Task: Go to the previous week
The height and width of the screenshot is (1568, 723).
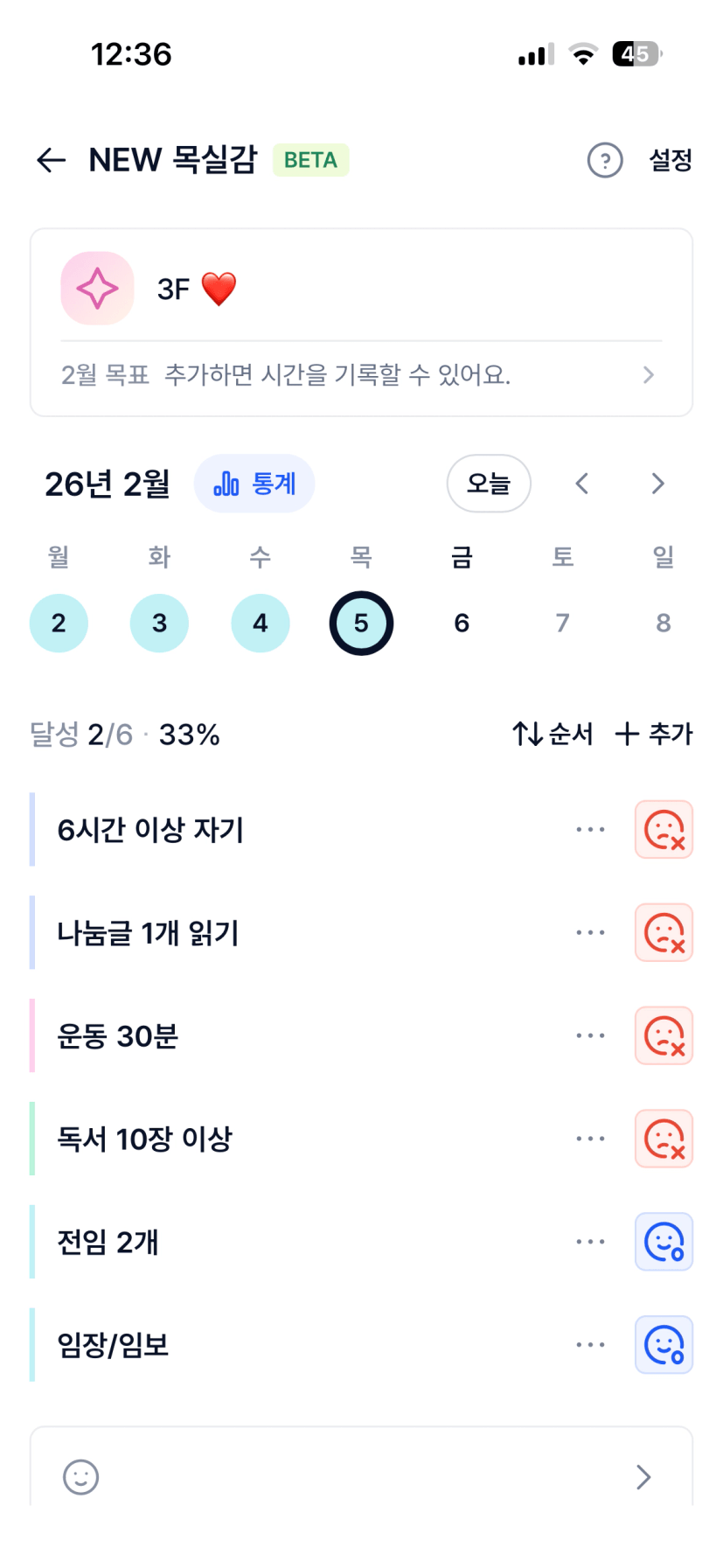Action: coord(582,484)
